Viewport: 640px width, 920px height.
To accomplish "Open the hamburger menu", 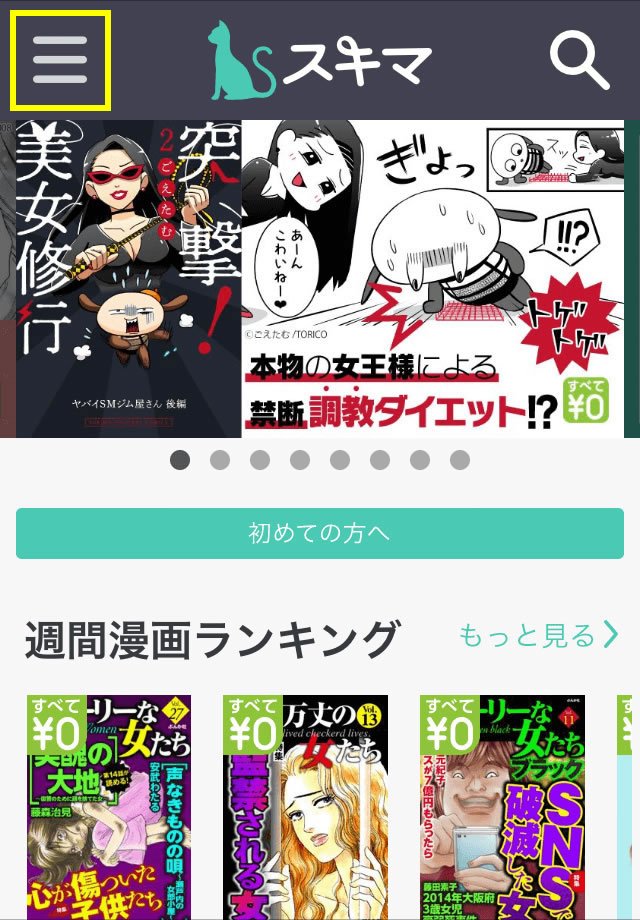I will 60,61.
